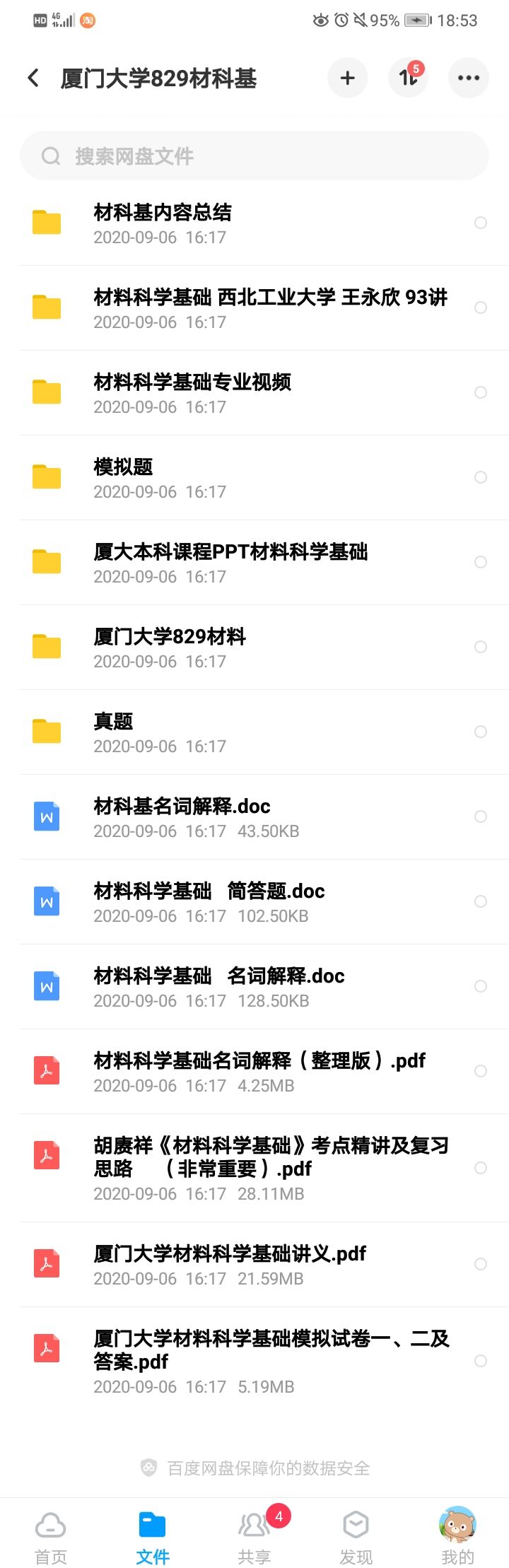Tap the 搜索网盘文件 search box

(255, 156)
